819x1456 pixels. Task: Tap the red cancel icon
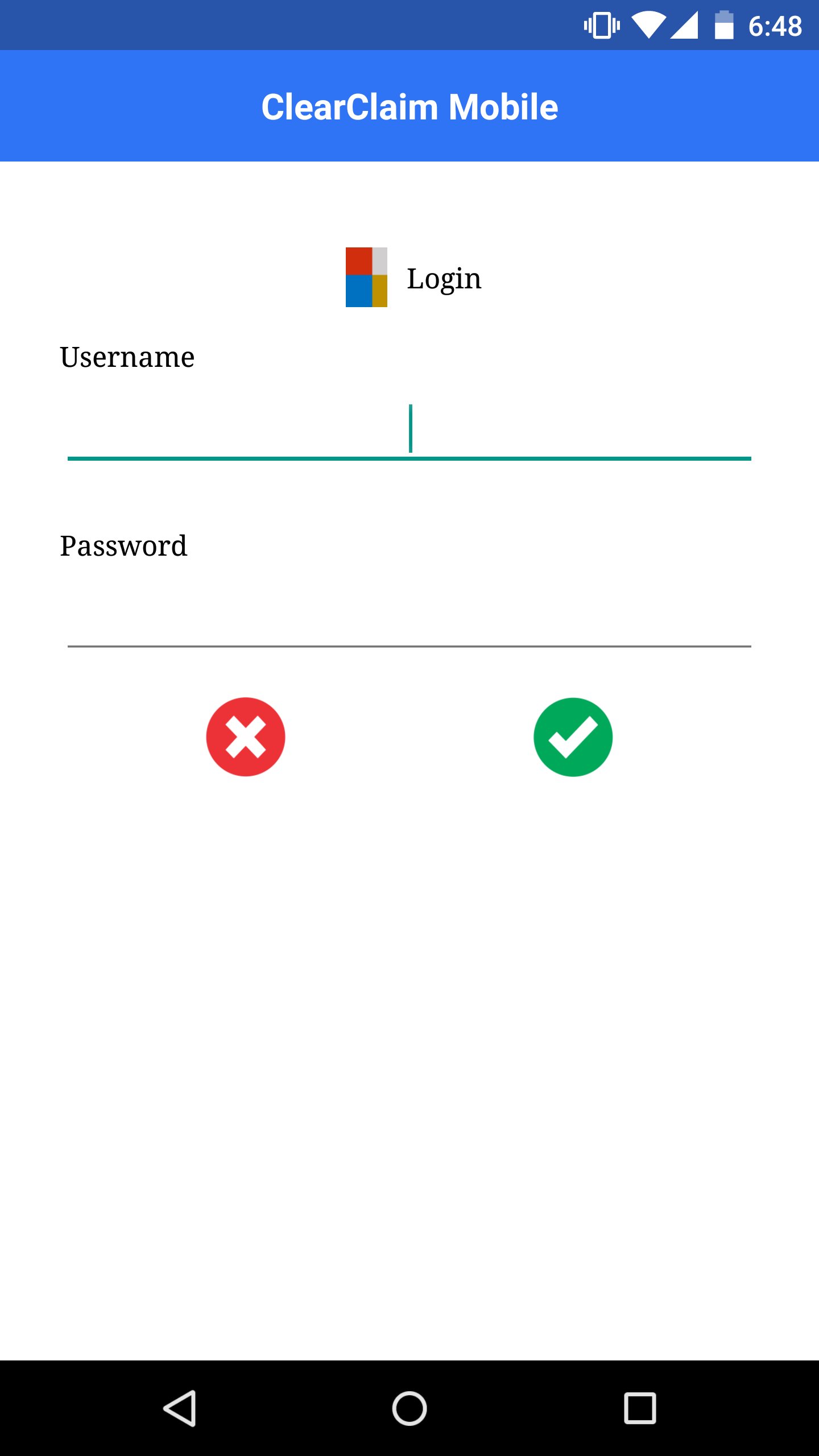click(246, 736)
